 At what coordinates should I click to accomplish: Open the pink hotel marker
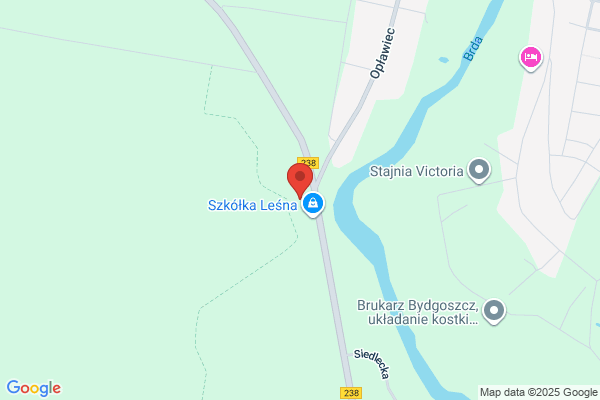pos(531,59)
